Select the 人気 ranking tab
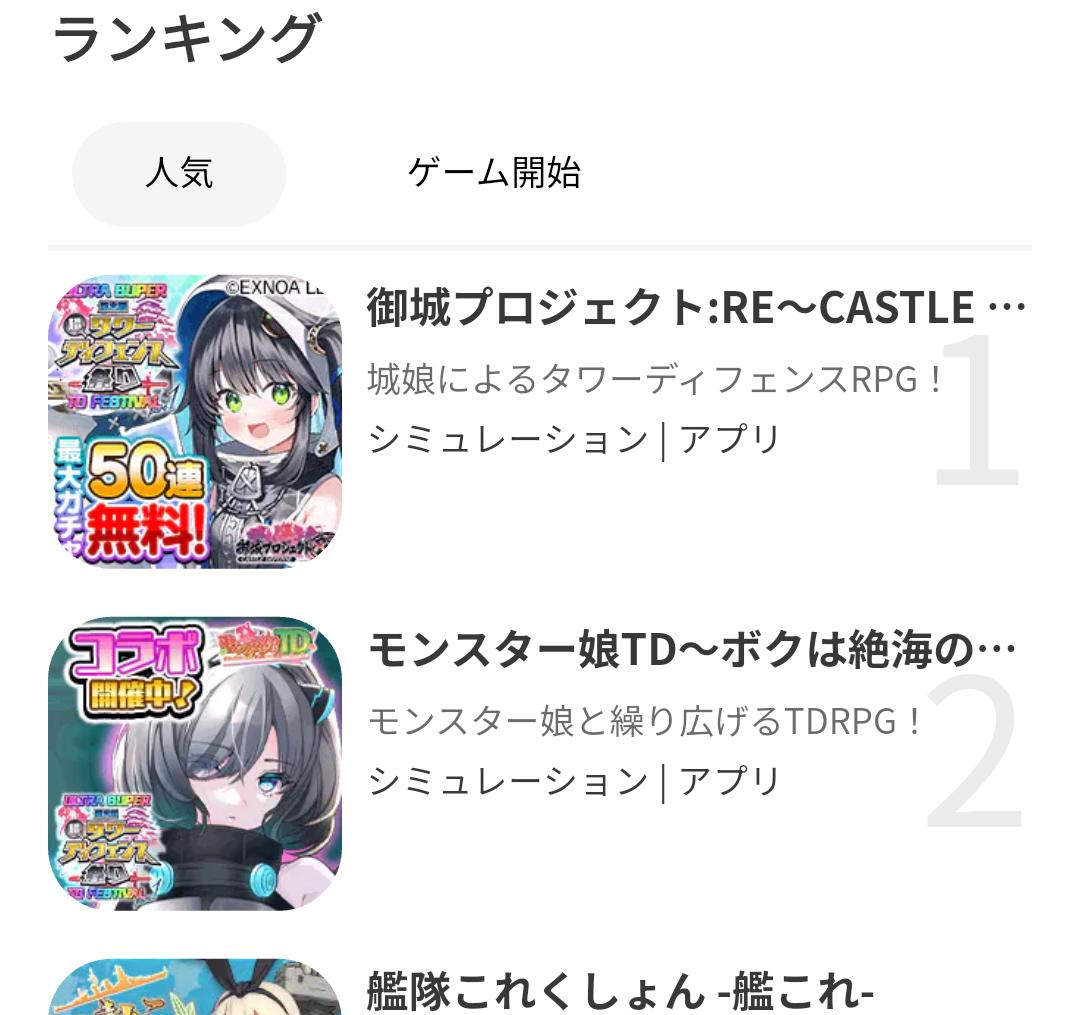The height and width of the screenshot is (1015, 1080). 179,174
